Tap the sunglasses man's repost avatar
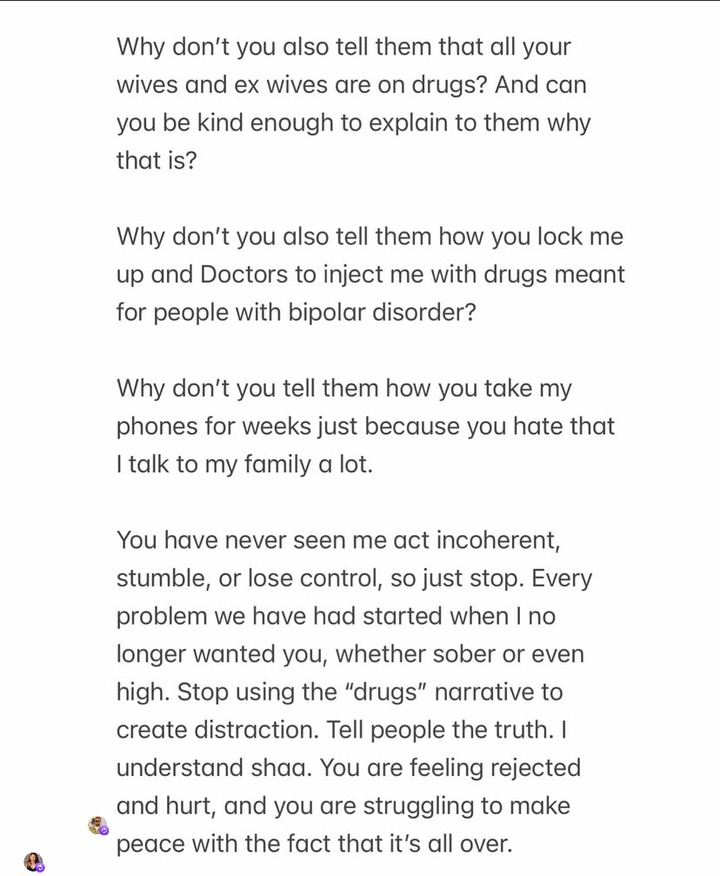 click(x=97, y=825)
